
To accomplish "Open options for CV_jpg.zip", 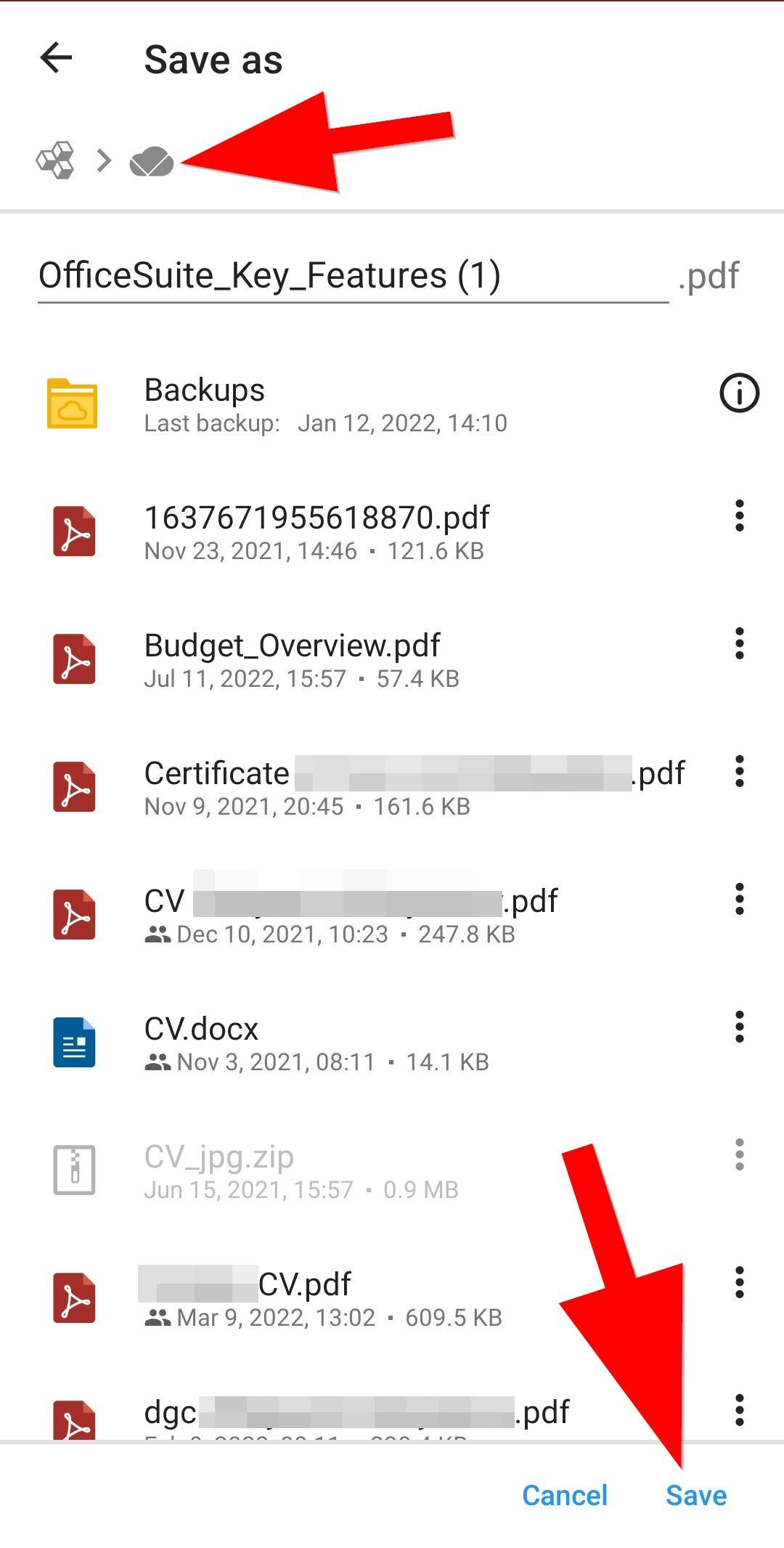I will [x=739, y=1154].
